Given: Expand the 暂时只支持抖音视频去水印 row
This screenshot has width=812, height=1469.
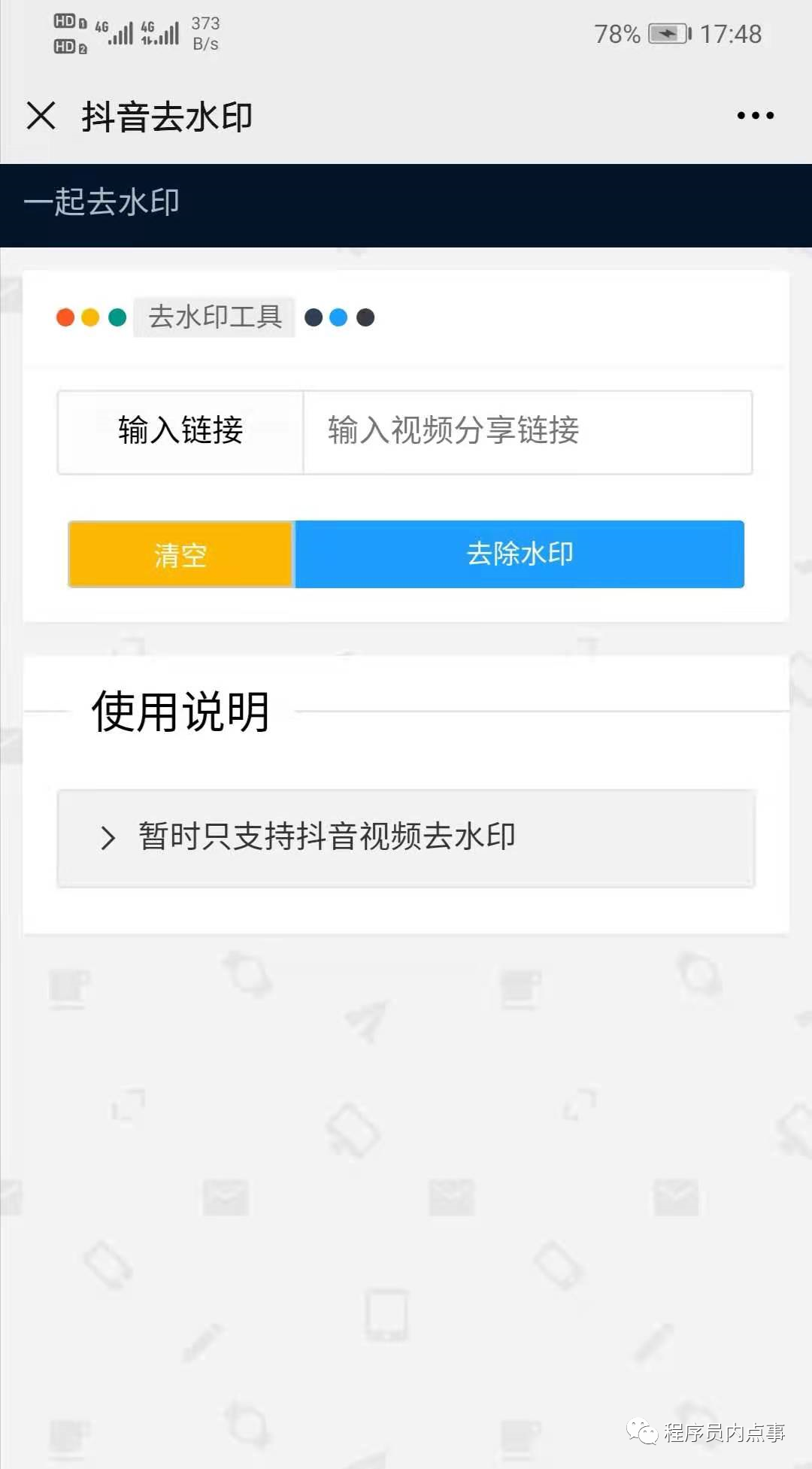Looking at the screenshot, I should [x=406, y=838].
